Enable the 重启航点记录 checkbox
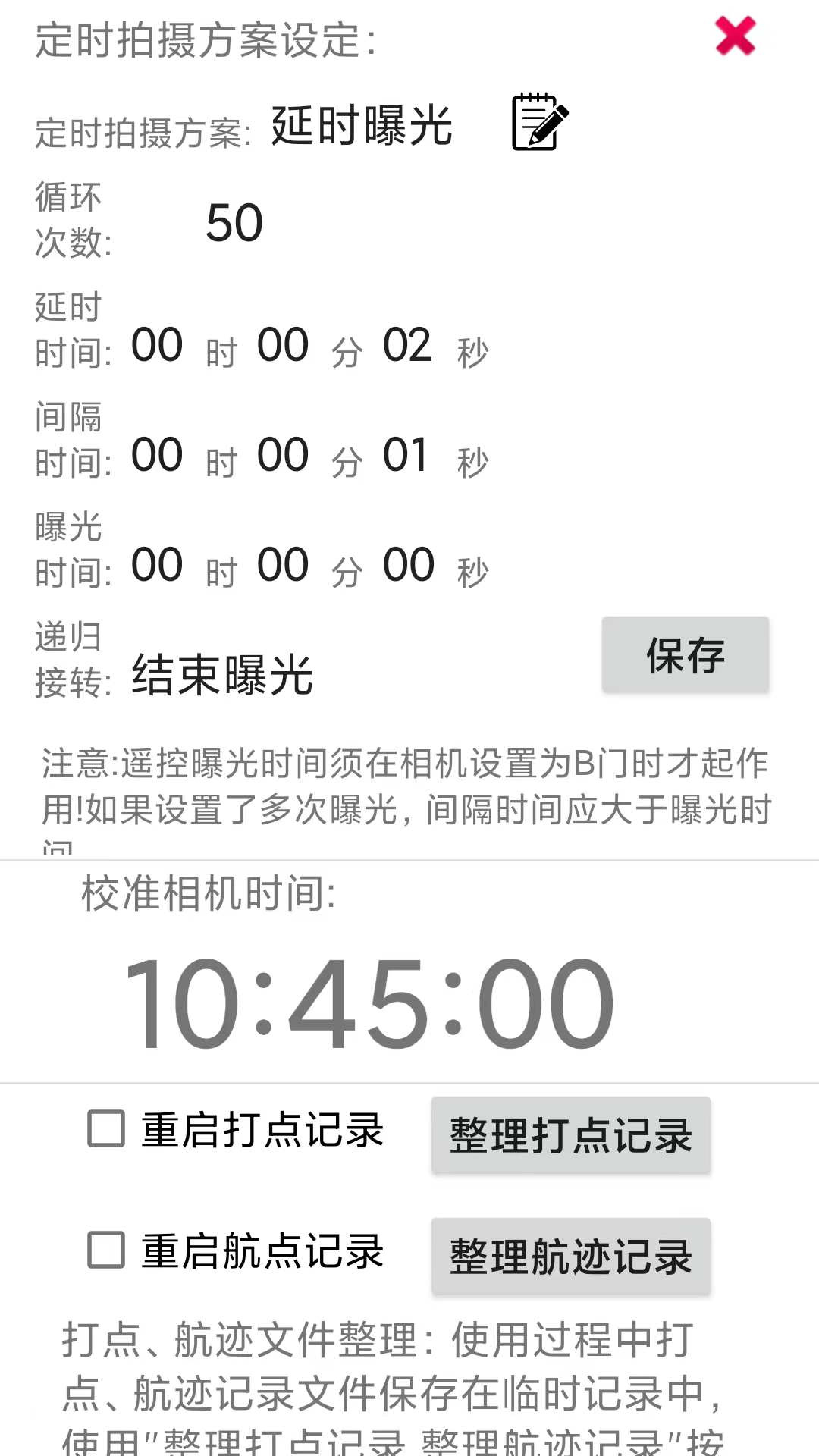 [x=107, y=1253]
